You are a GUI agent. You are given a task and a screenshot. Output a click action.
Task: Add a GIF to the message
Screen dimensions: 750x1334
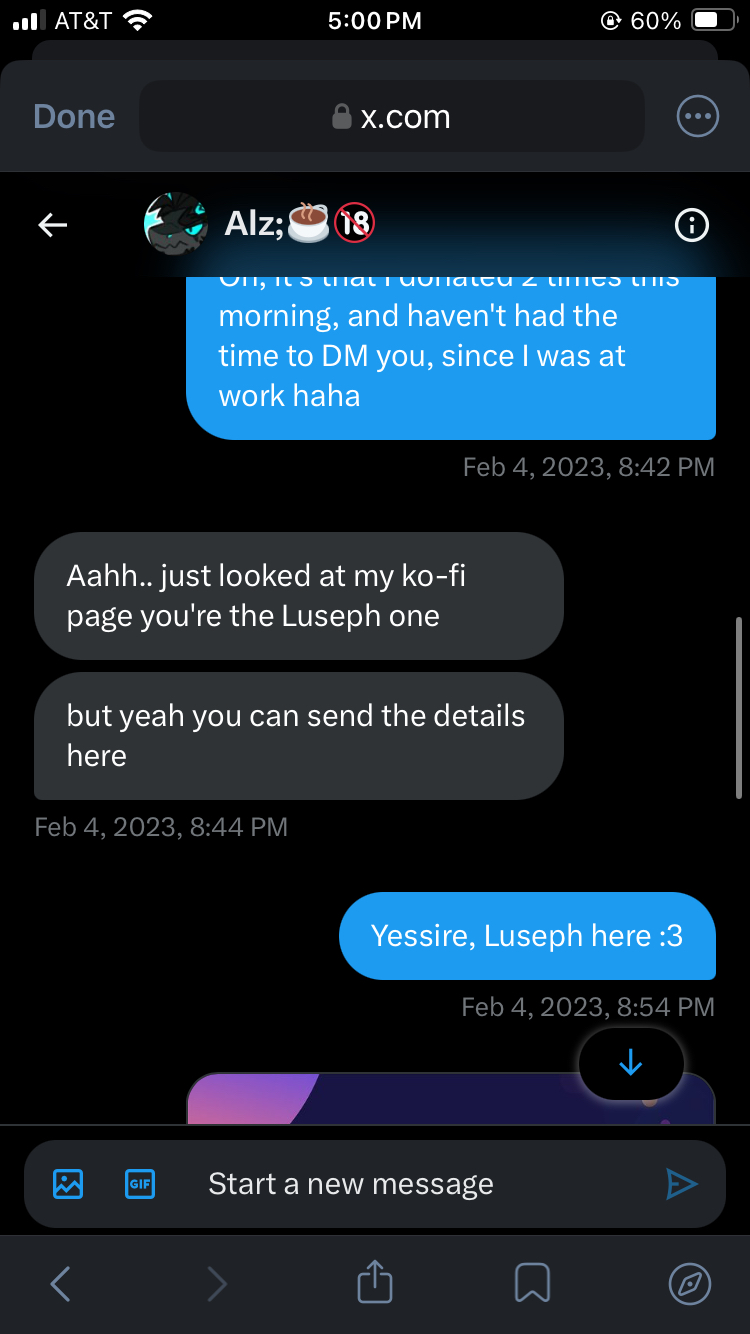140,1184
